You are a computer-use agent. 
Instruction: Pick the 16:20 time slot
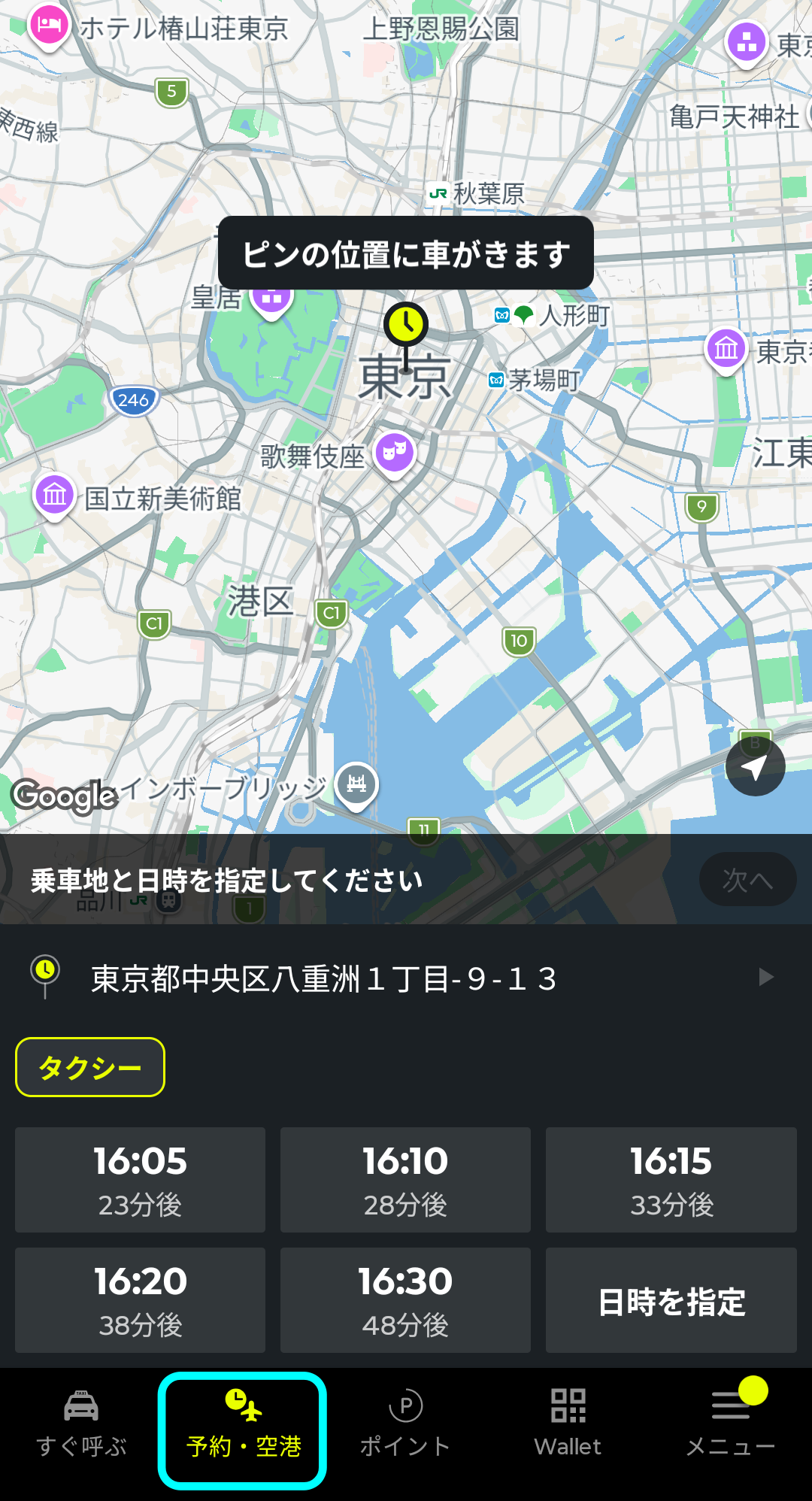point(141,1299)
